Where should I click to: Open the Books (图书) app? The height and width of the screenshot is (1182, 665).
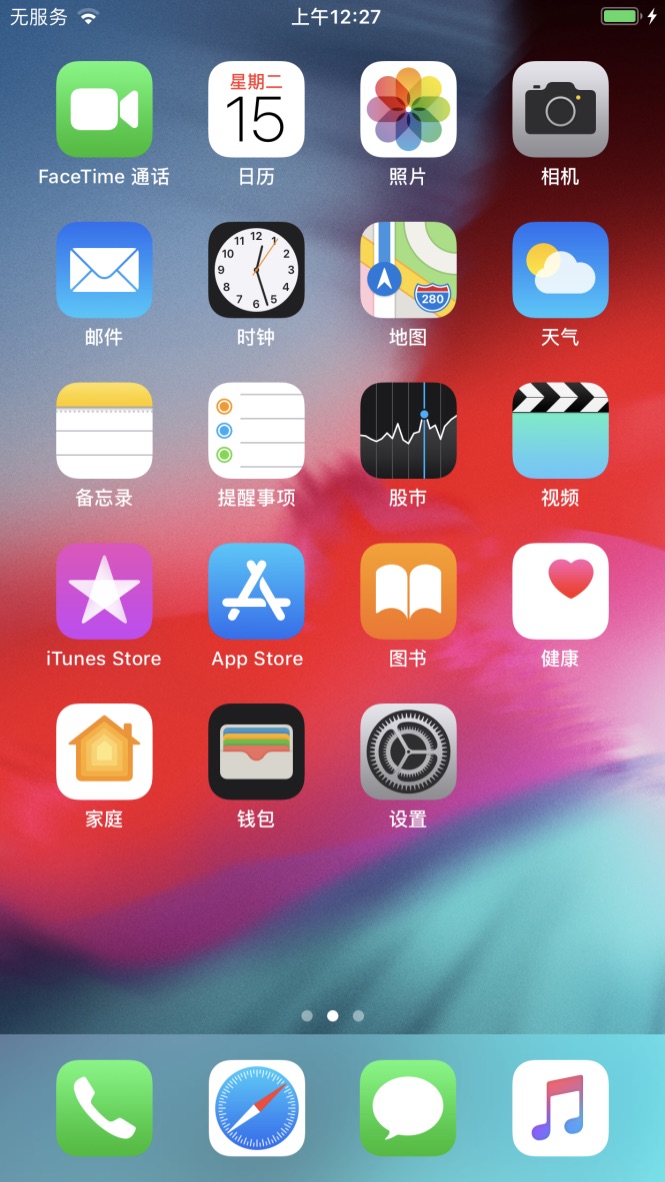[x=408, y=591]
